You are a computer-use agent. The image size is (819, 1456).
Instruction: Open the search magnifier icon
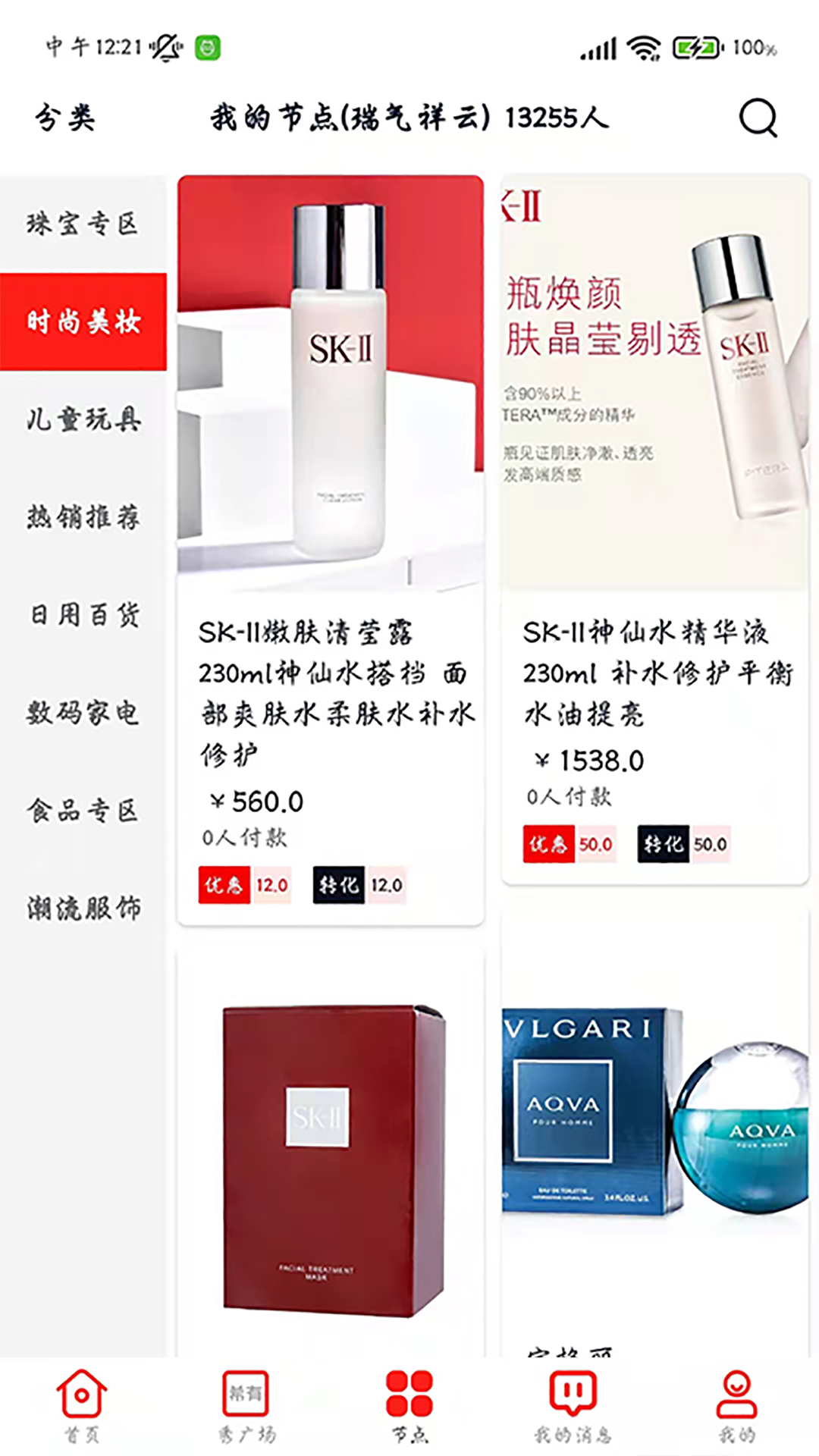coord(758,118)
